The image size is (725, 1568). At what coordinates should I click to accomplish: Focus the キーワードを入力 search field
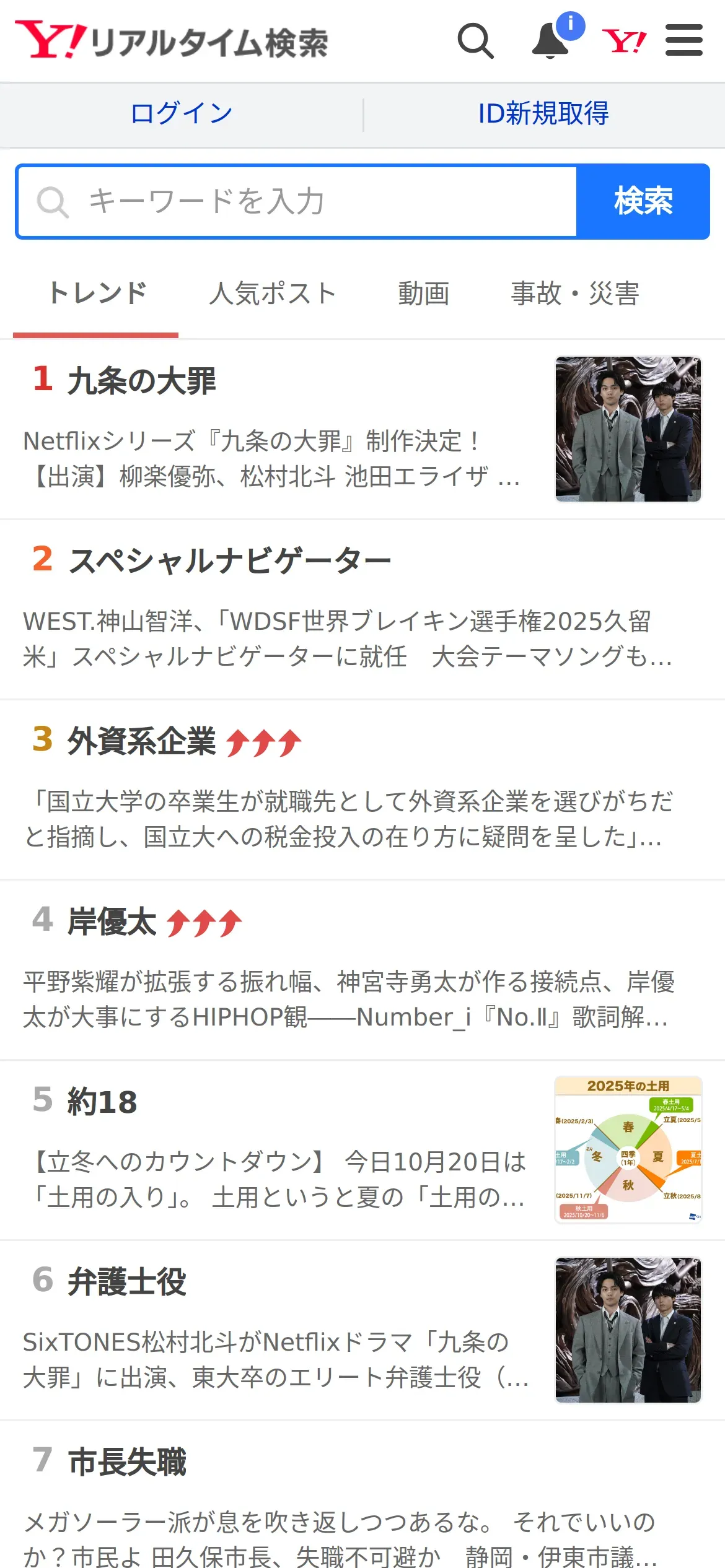pyautogui.click(x=297, y=201)
